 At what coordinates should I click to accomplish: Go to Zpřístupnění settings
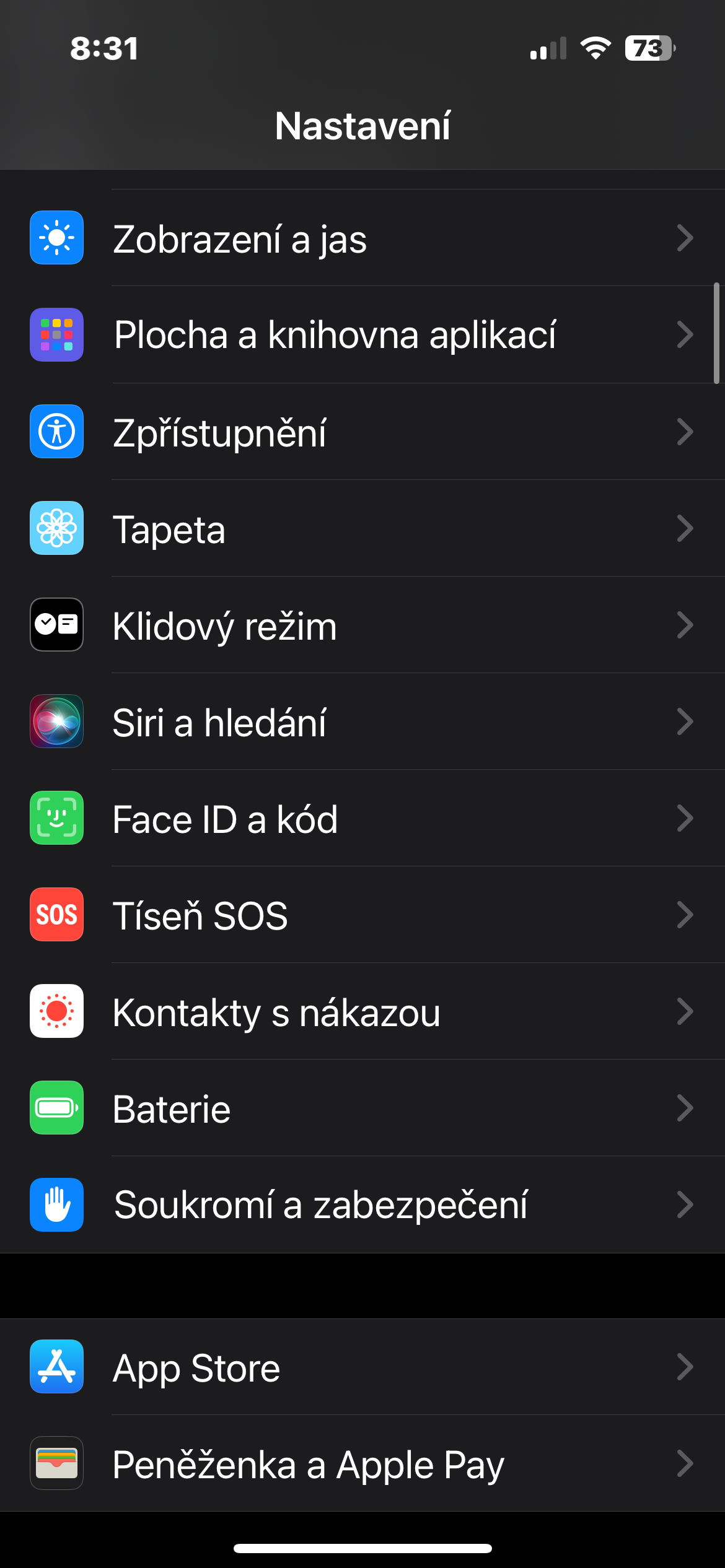point(362,432)
